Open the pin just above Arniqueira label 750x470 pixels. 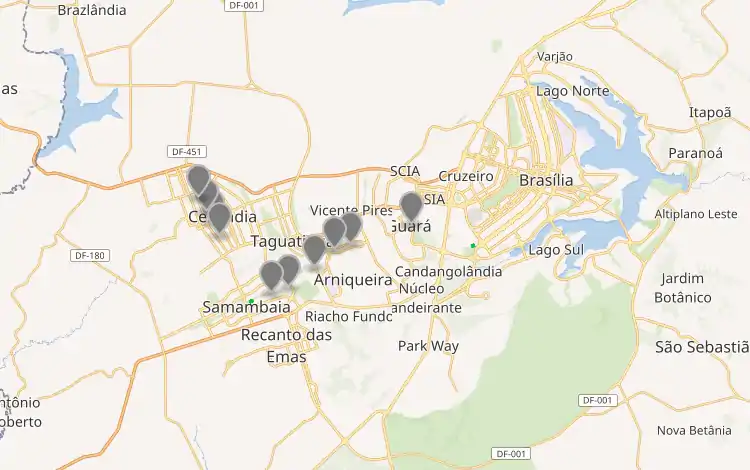pyautogui.click(x=315, y=247)
